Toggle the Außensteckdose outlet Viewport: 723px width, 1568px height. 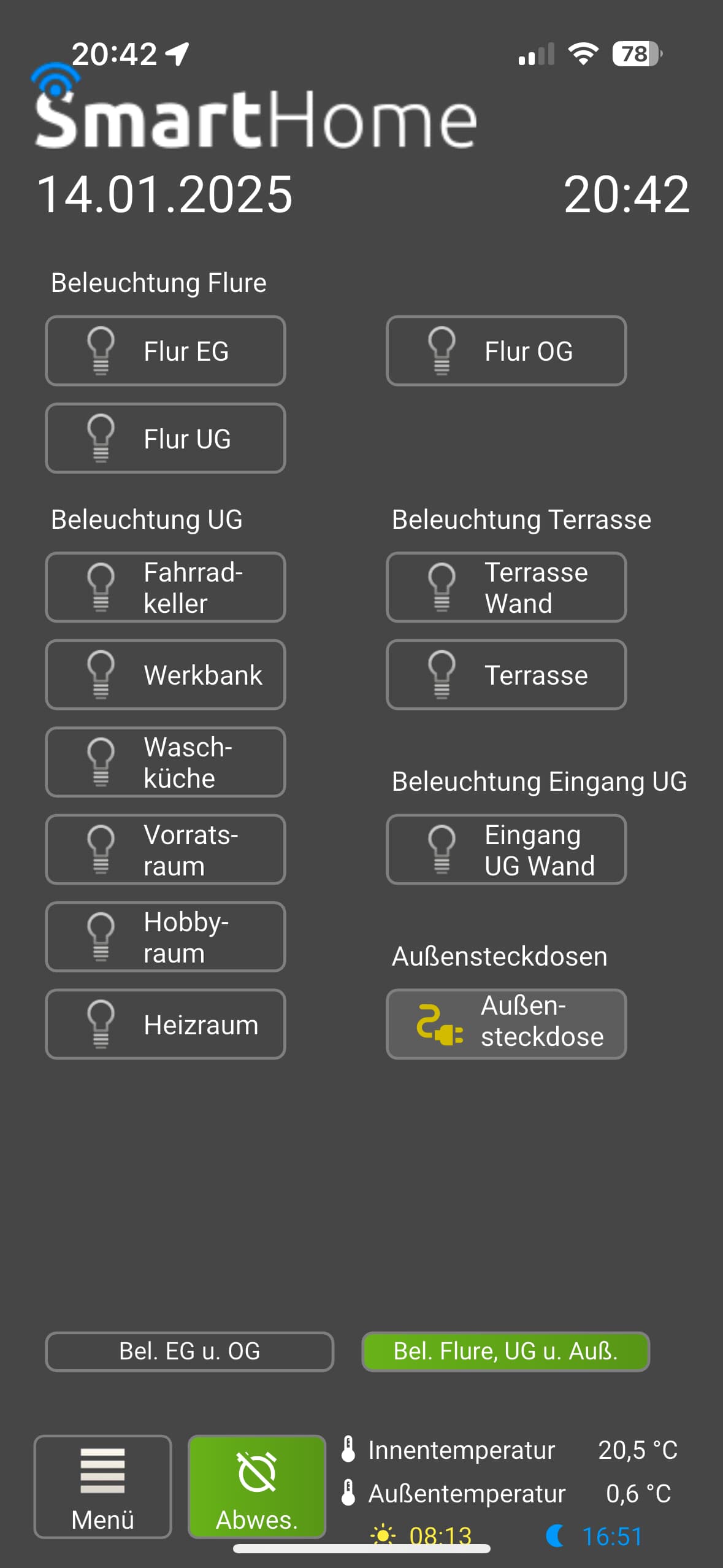pos(506,1024)
